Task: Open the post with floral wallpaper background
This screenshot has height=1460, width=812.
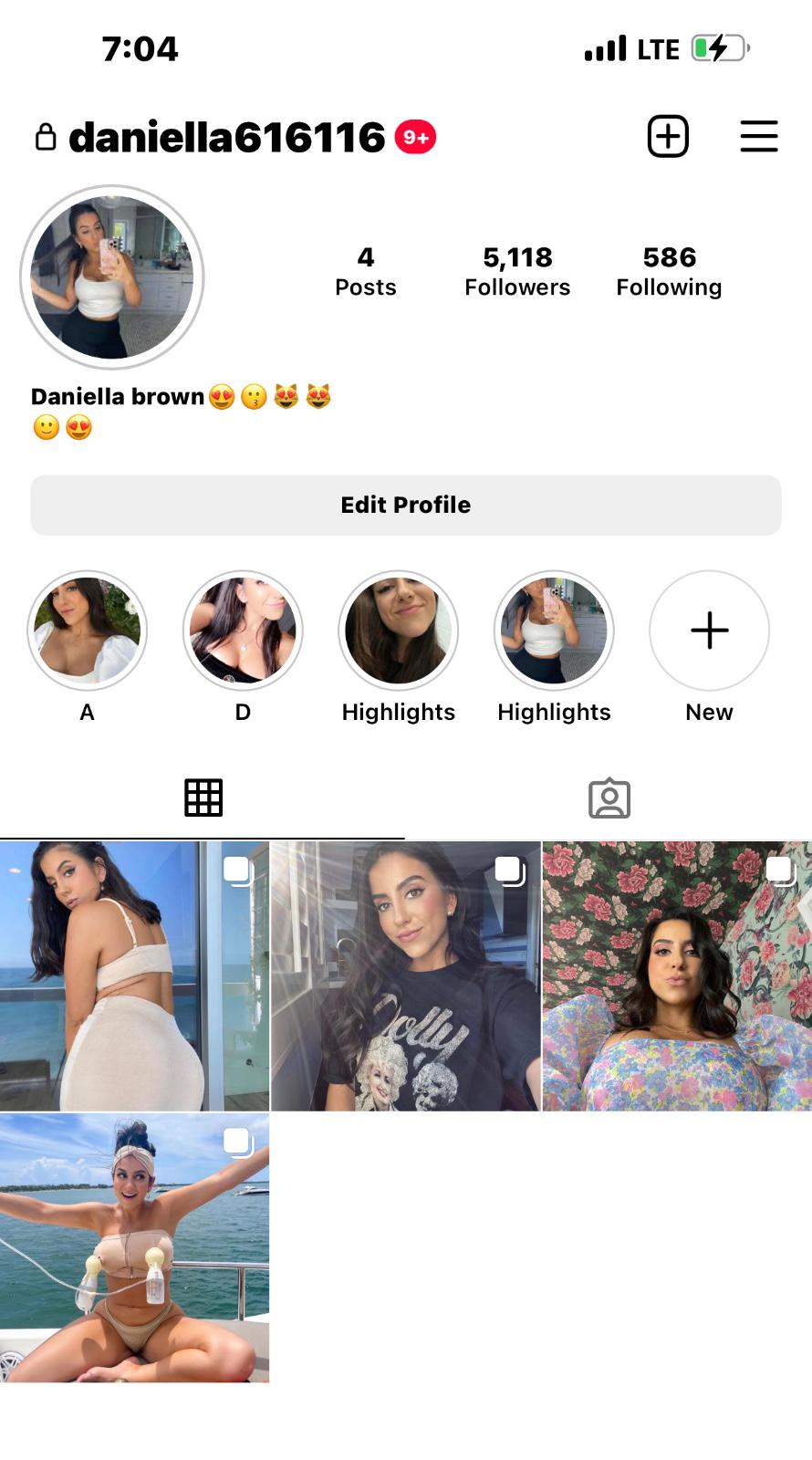Action: (677, 976)
